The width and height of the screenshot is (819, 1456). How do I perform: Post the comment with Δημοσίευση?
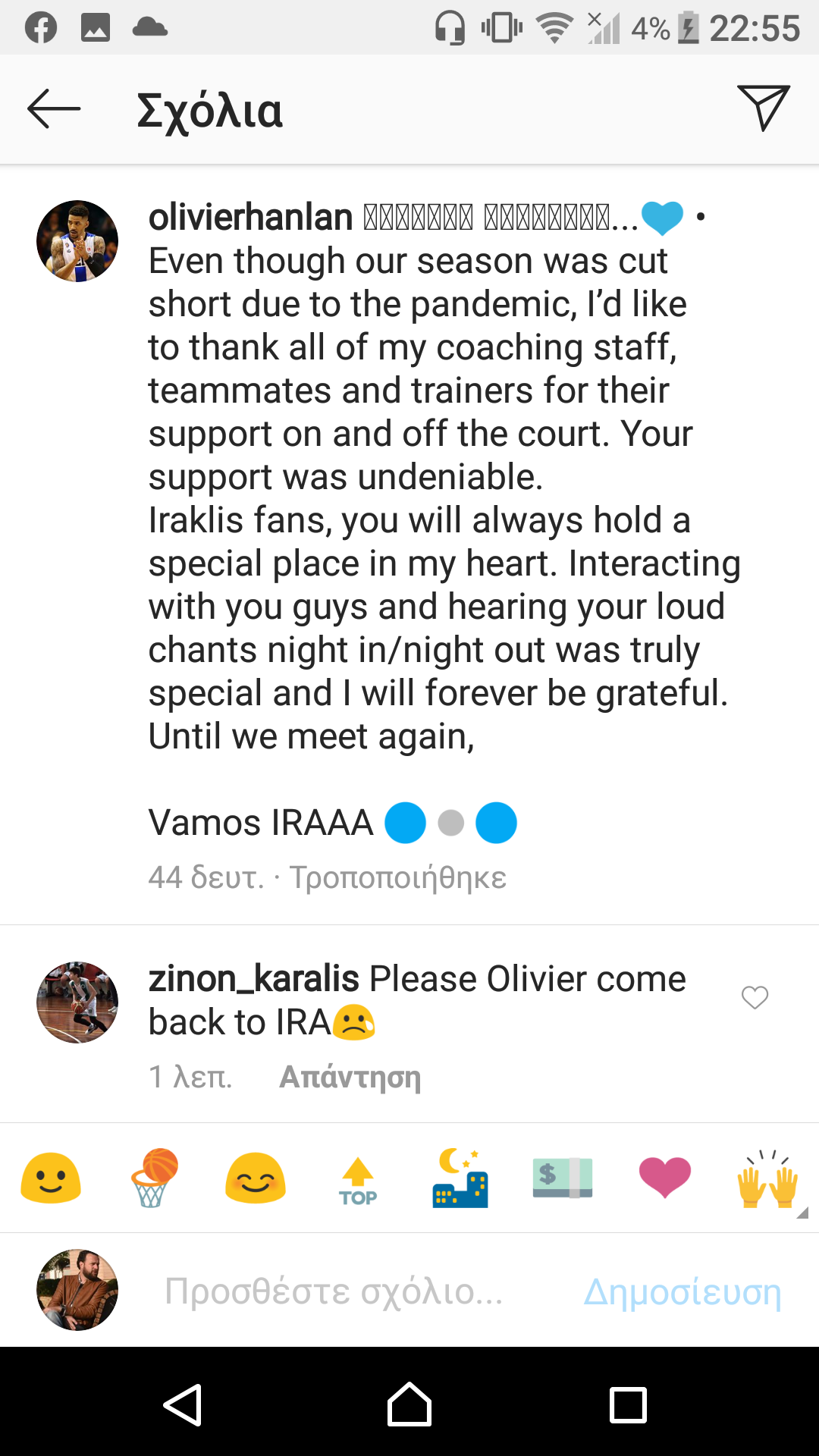682,1291
